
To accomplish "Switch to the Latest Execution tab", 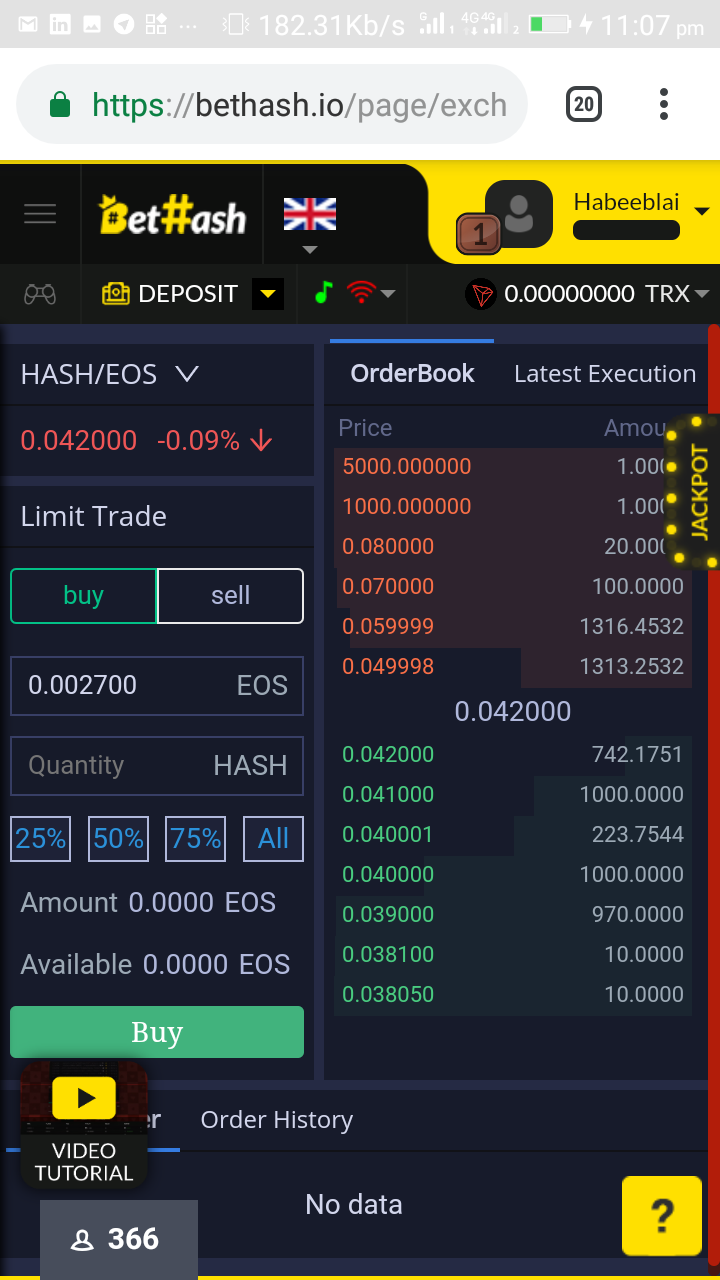I will [604, 374].
